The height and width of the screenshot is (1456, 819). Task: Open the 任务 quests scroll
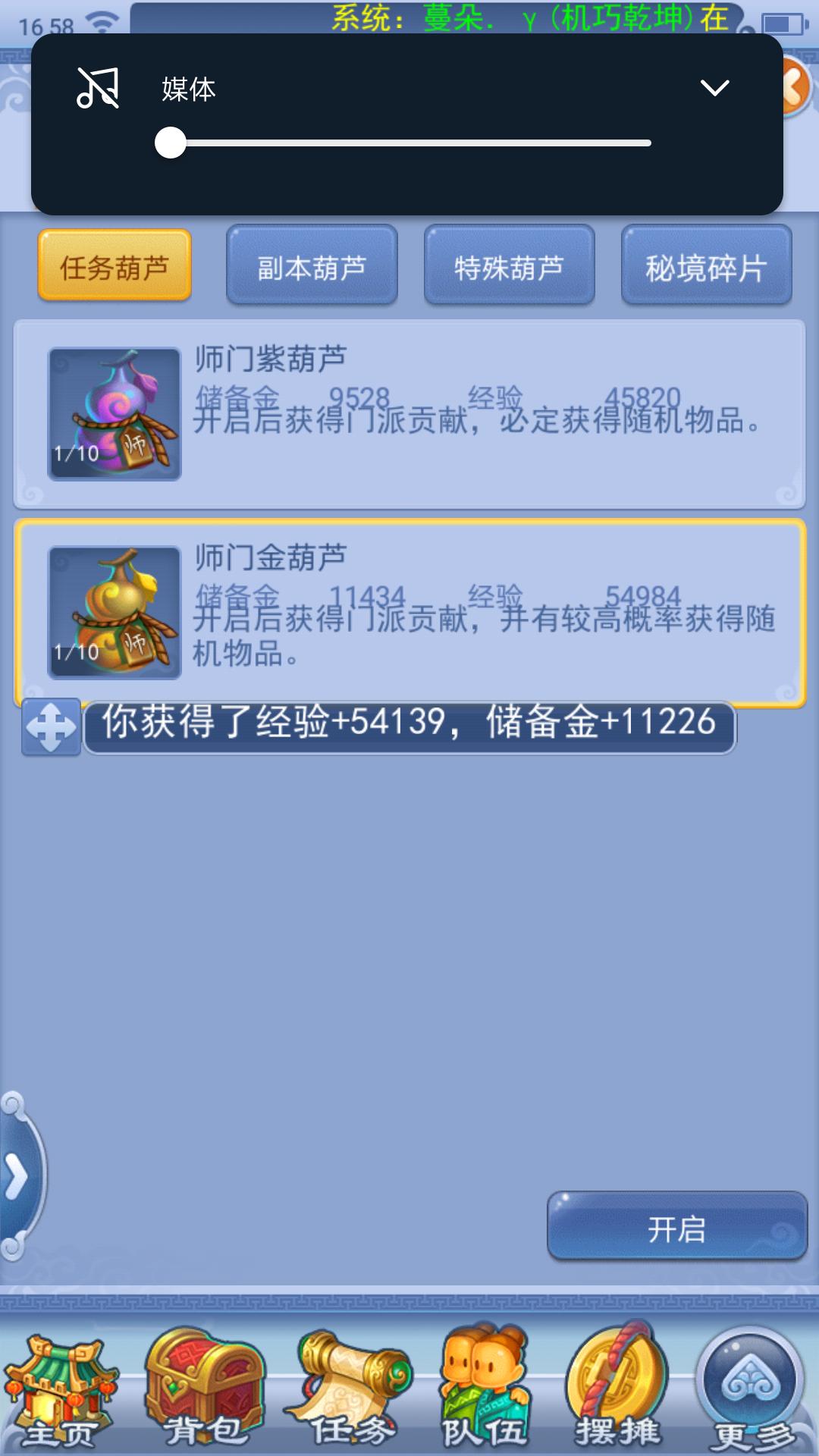[x=350, y=1392]
